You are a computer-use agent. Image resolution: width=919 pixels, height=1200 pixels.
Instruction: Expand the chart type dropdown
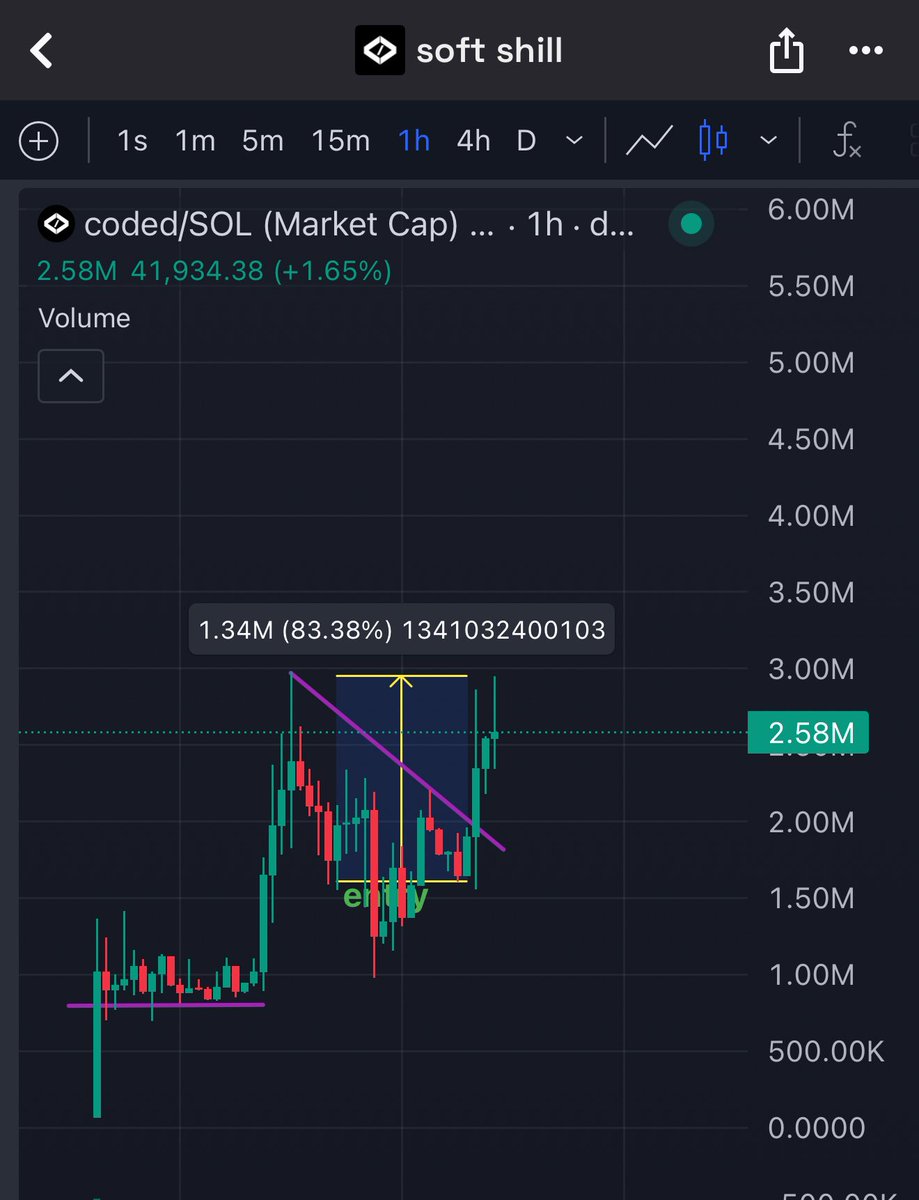coord(768,141)
